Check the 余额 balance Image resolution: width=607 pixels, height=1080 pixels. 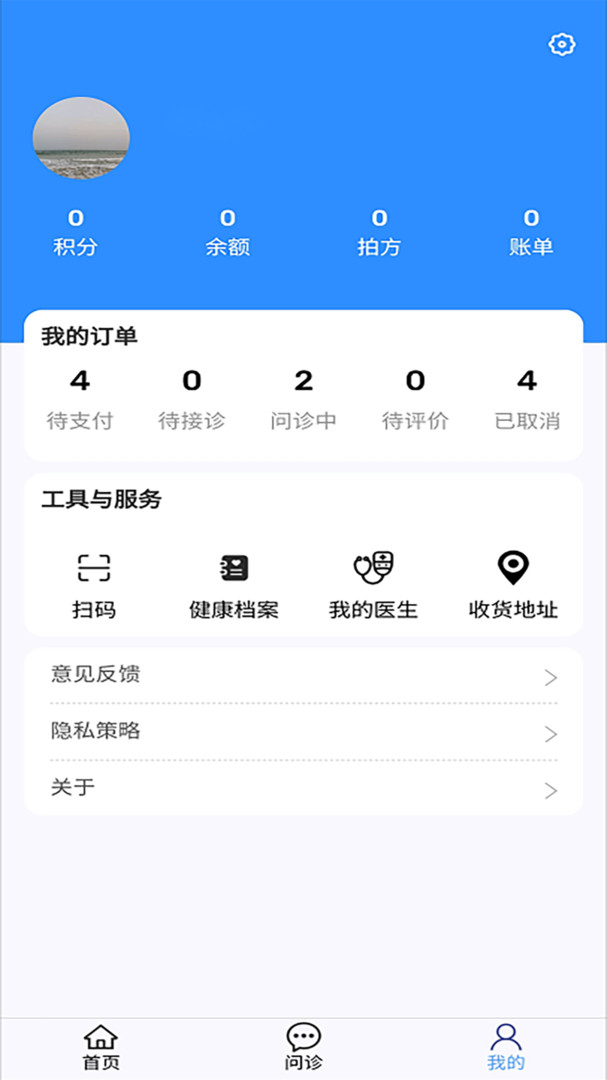[x=228, y=232]
